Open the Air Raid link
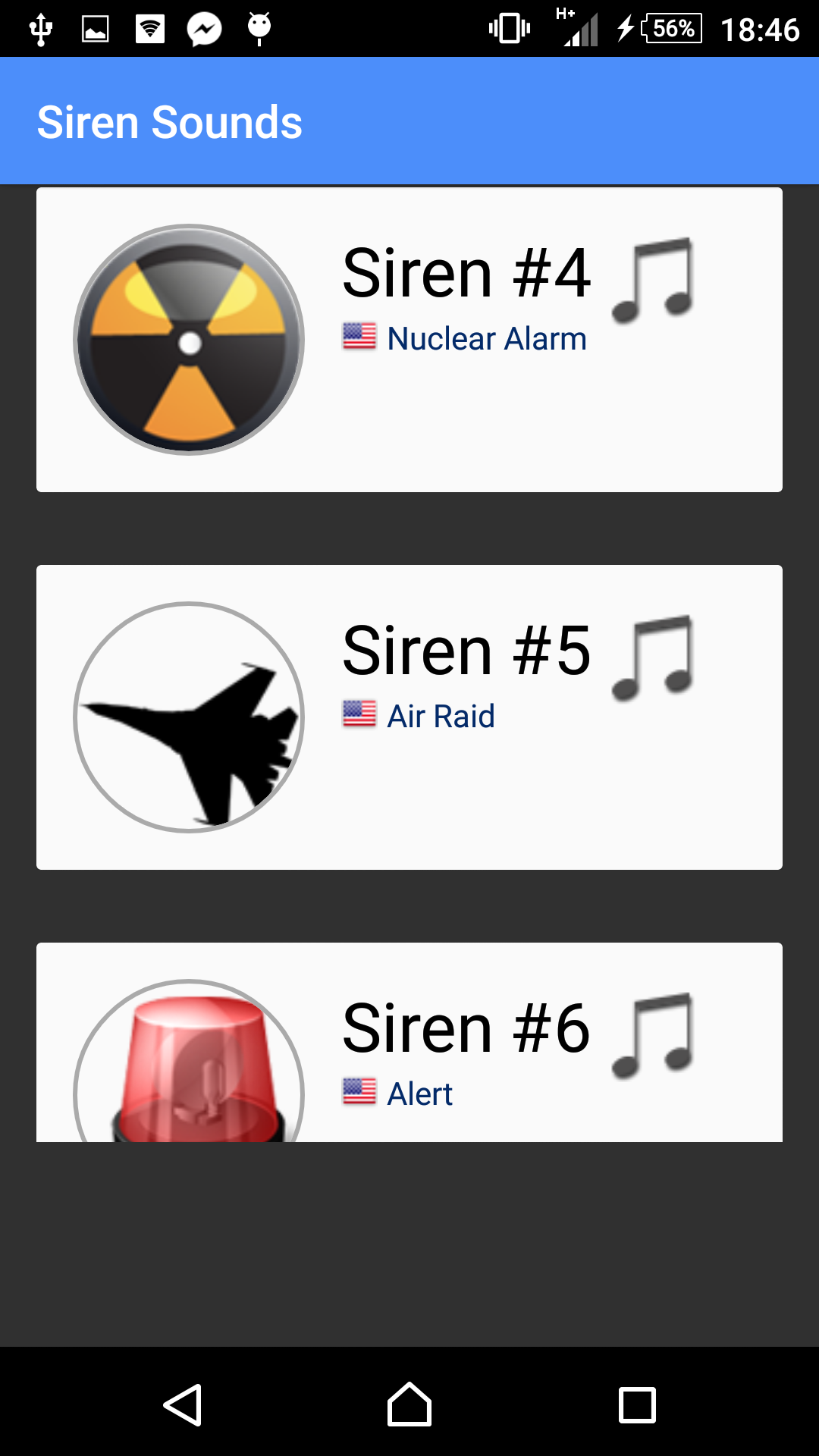Image resolution: width=819 pixels, height=1456 pixels. click(x=440, y=714)
